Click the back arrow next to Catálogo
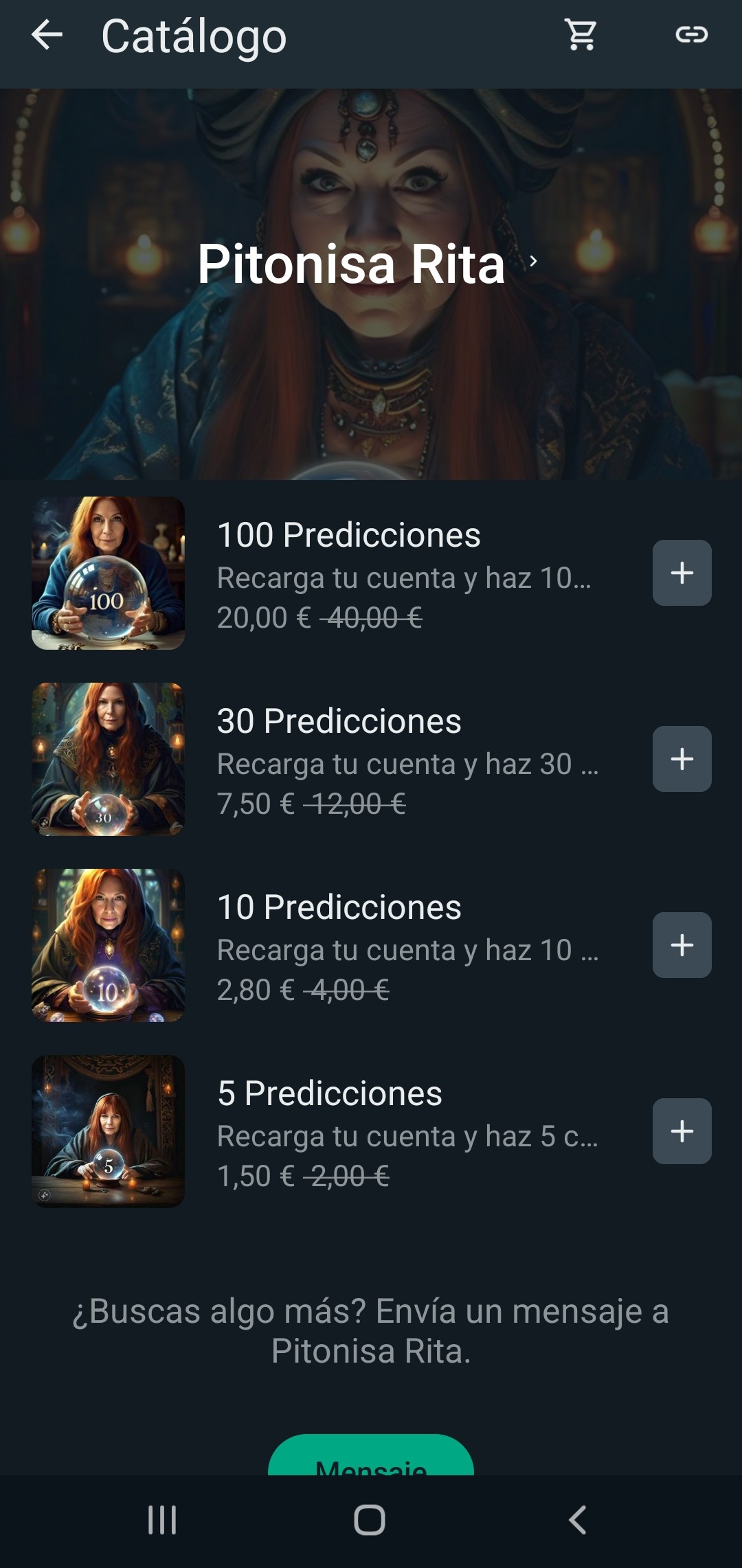Screen dimensions: 742x1568 [48, 38]
